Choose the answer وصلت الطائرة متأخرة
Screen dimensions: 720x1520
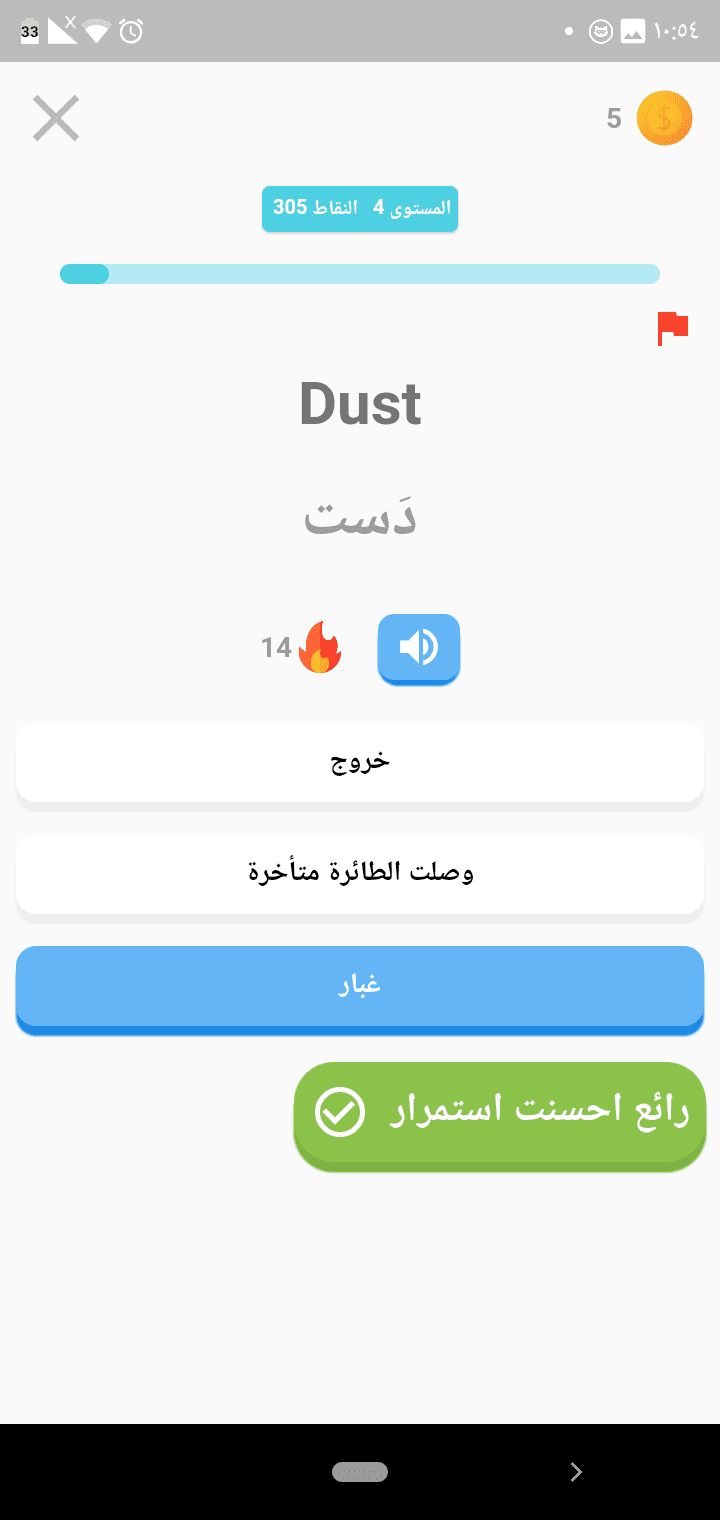point(360,873)
